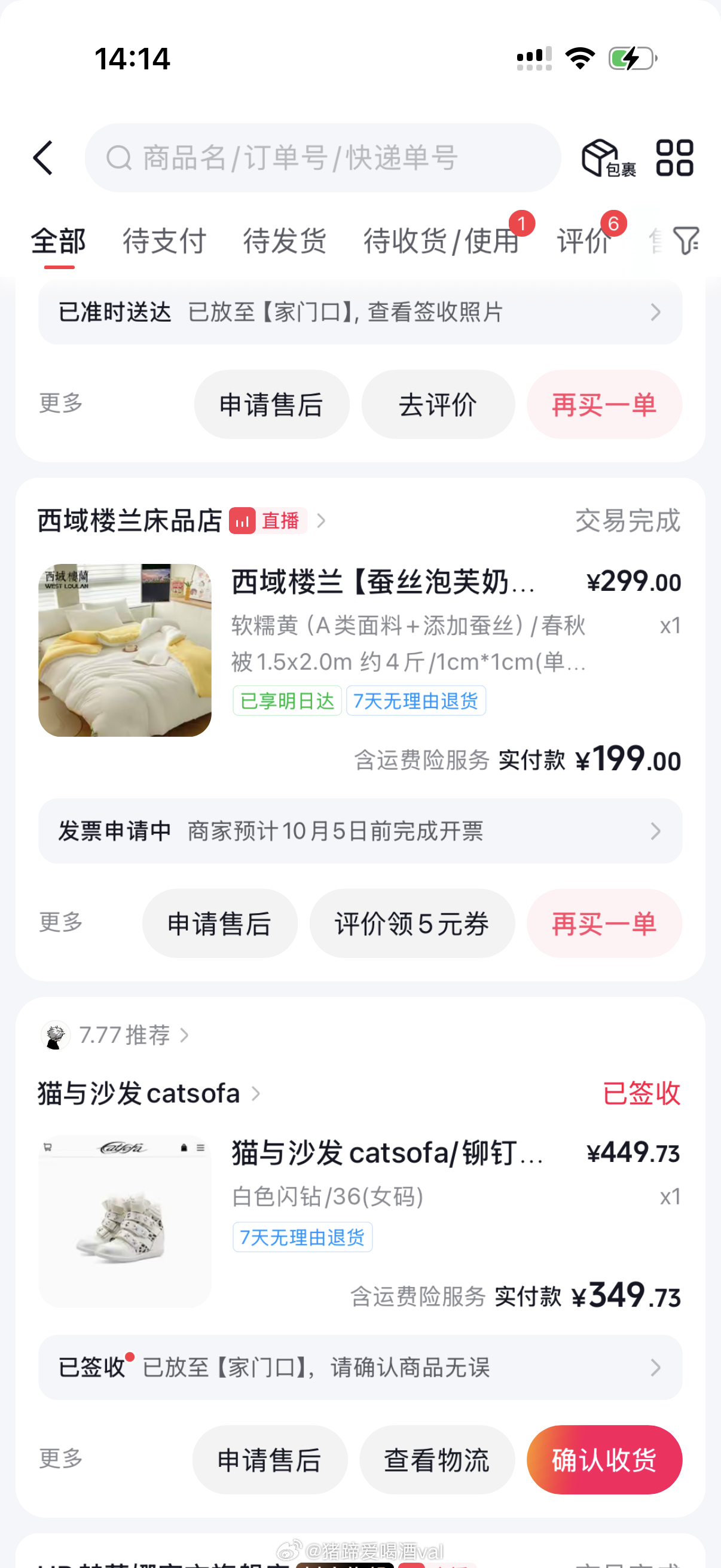Switch to the 待支付 tab
This screenshot has width=721, height=1568.
165,241
